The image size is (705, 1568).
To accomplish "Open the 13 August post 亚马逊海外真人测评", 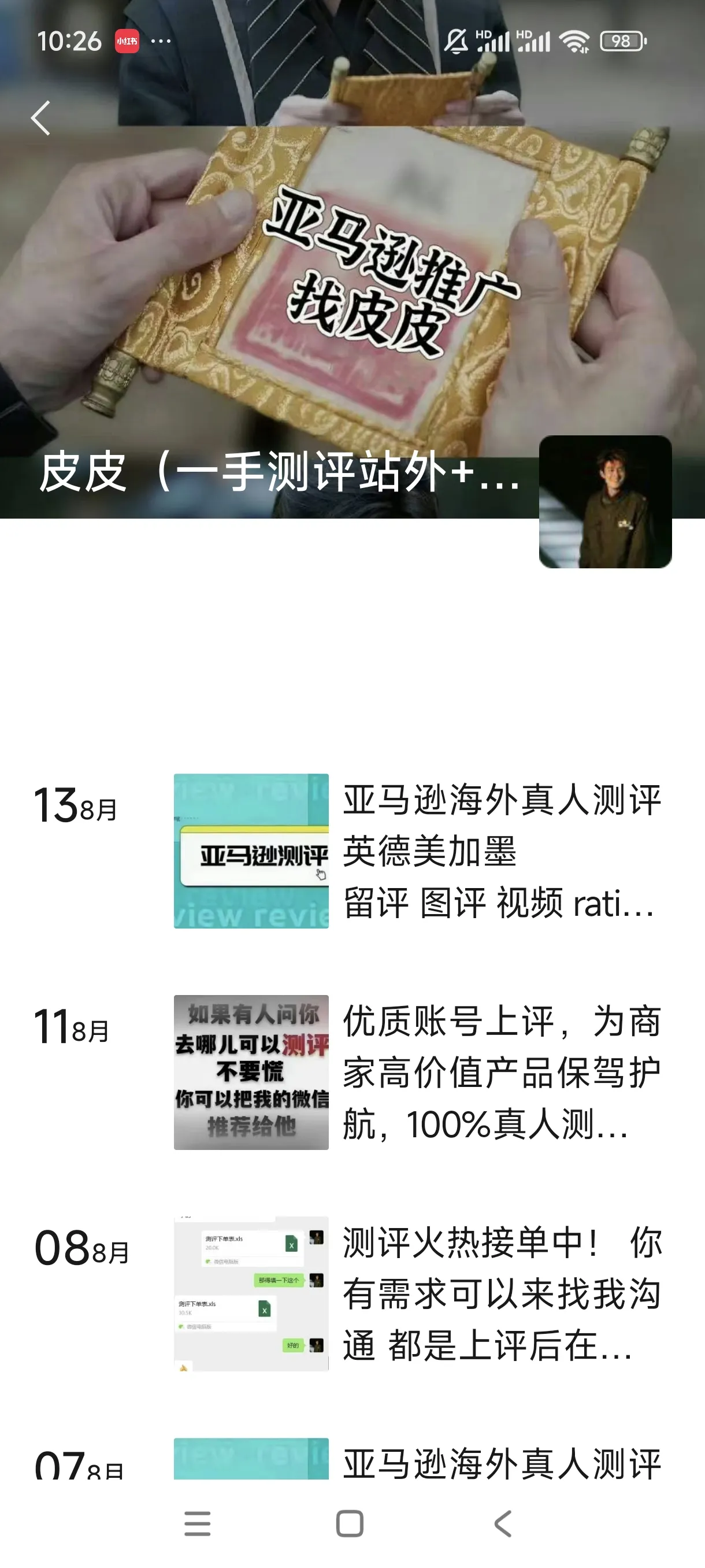I will click(x=500, y=850).
